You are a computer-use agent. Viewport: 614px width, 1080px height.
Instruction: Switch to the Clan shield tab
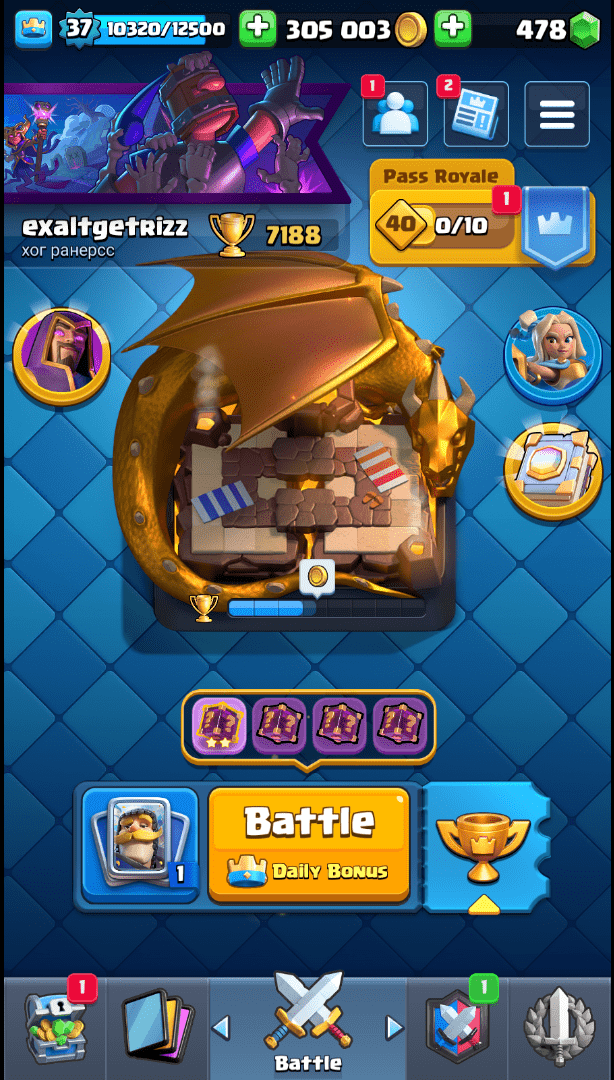[457, 1027]
